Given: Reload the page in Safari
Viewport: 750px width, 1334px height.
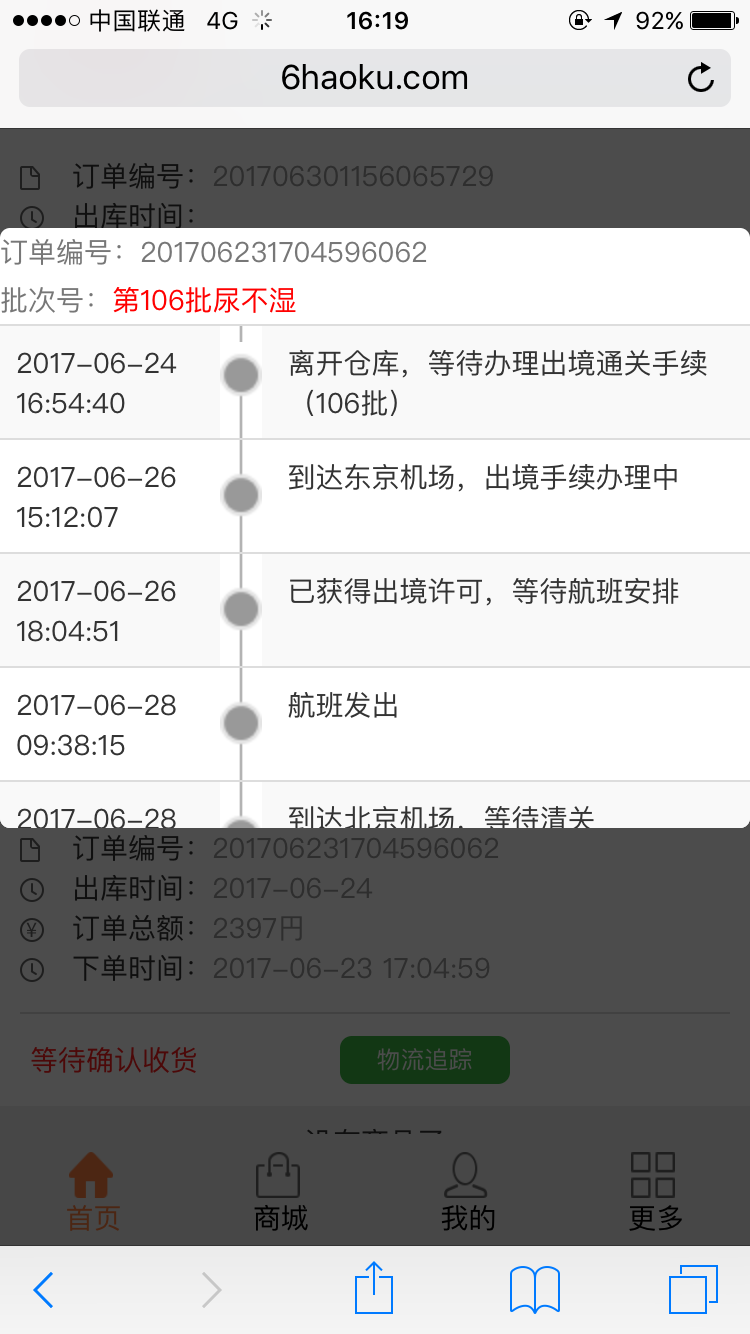Looking at the screenshot, I should pos(701,78).
